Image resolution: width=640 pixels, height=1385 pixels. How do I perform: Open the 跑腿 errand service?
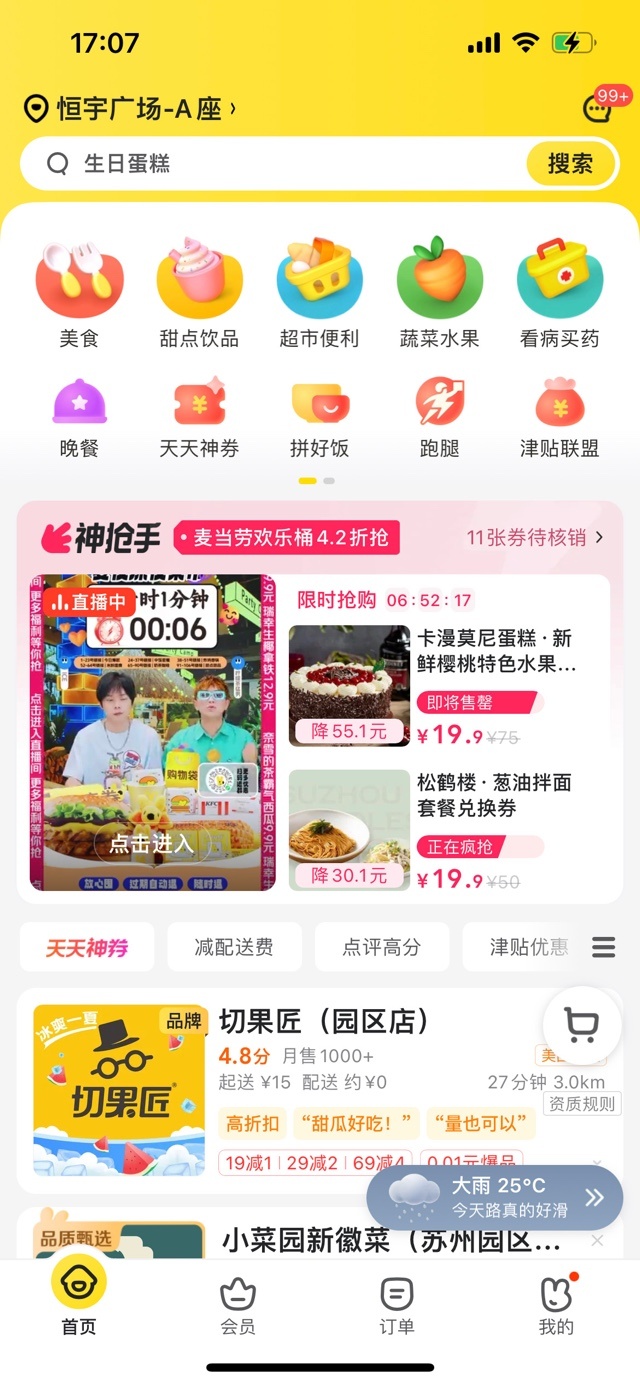[439, 420]
